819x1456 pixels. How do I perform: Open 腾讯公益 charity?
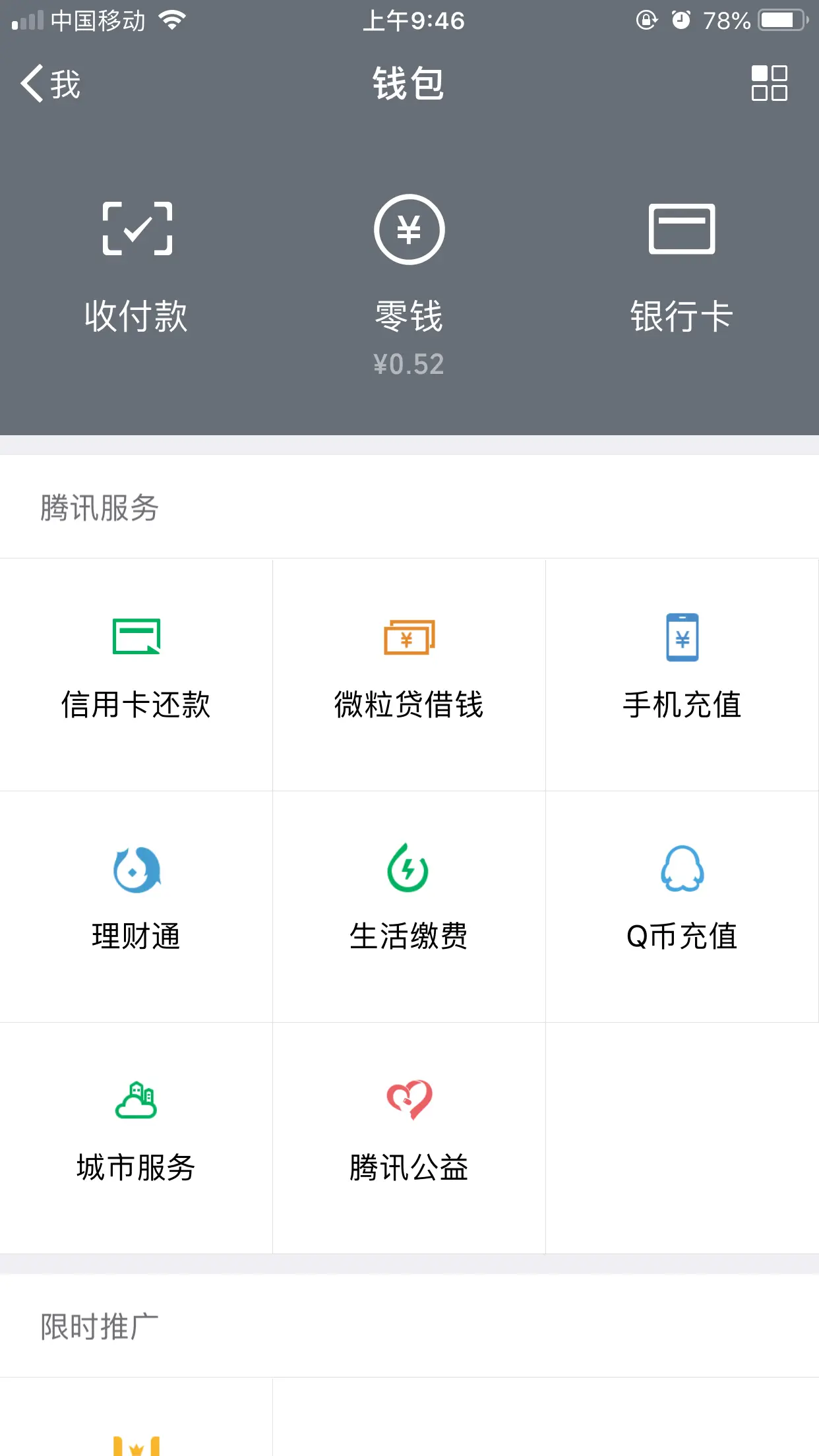click(409, 1138)
